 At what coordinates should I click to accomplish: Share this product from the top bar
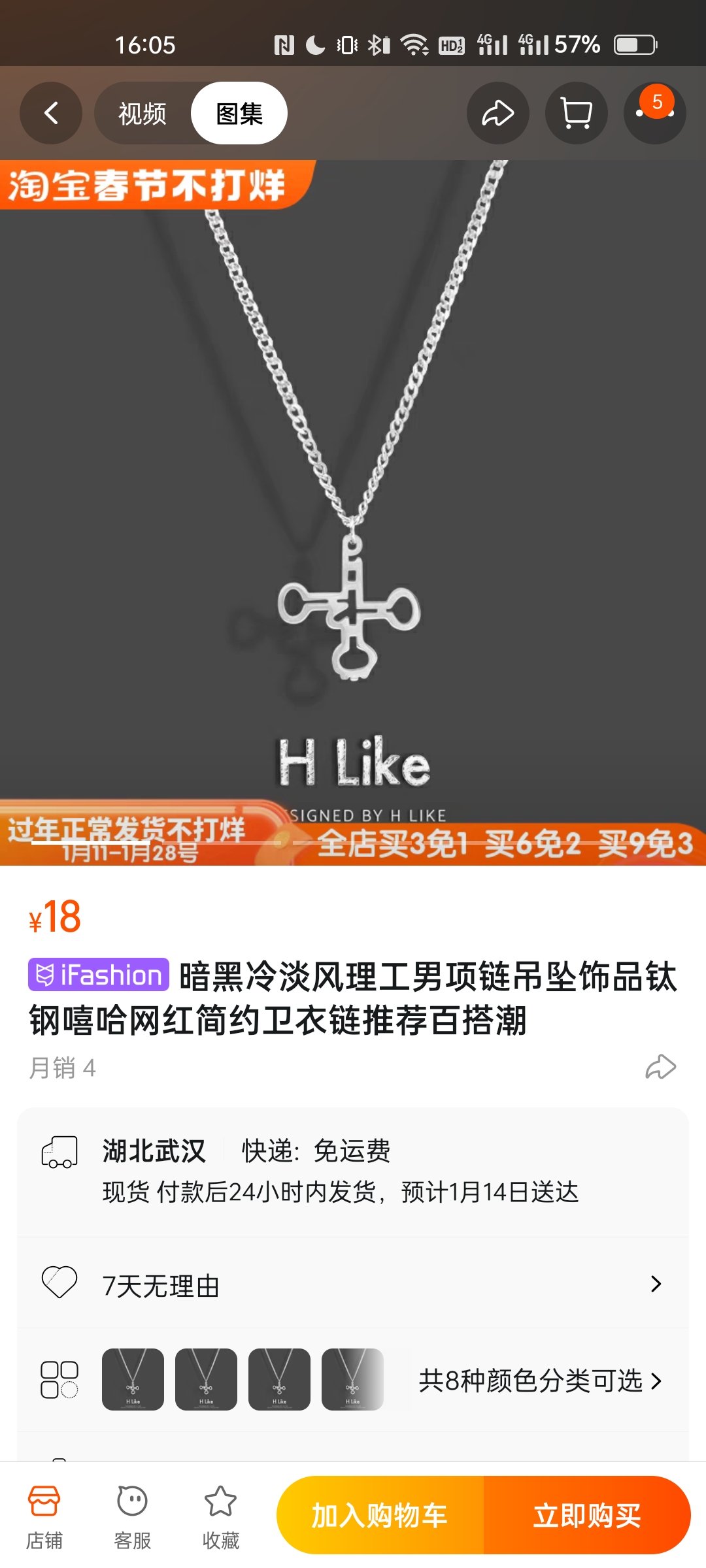(497, 113)
